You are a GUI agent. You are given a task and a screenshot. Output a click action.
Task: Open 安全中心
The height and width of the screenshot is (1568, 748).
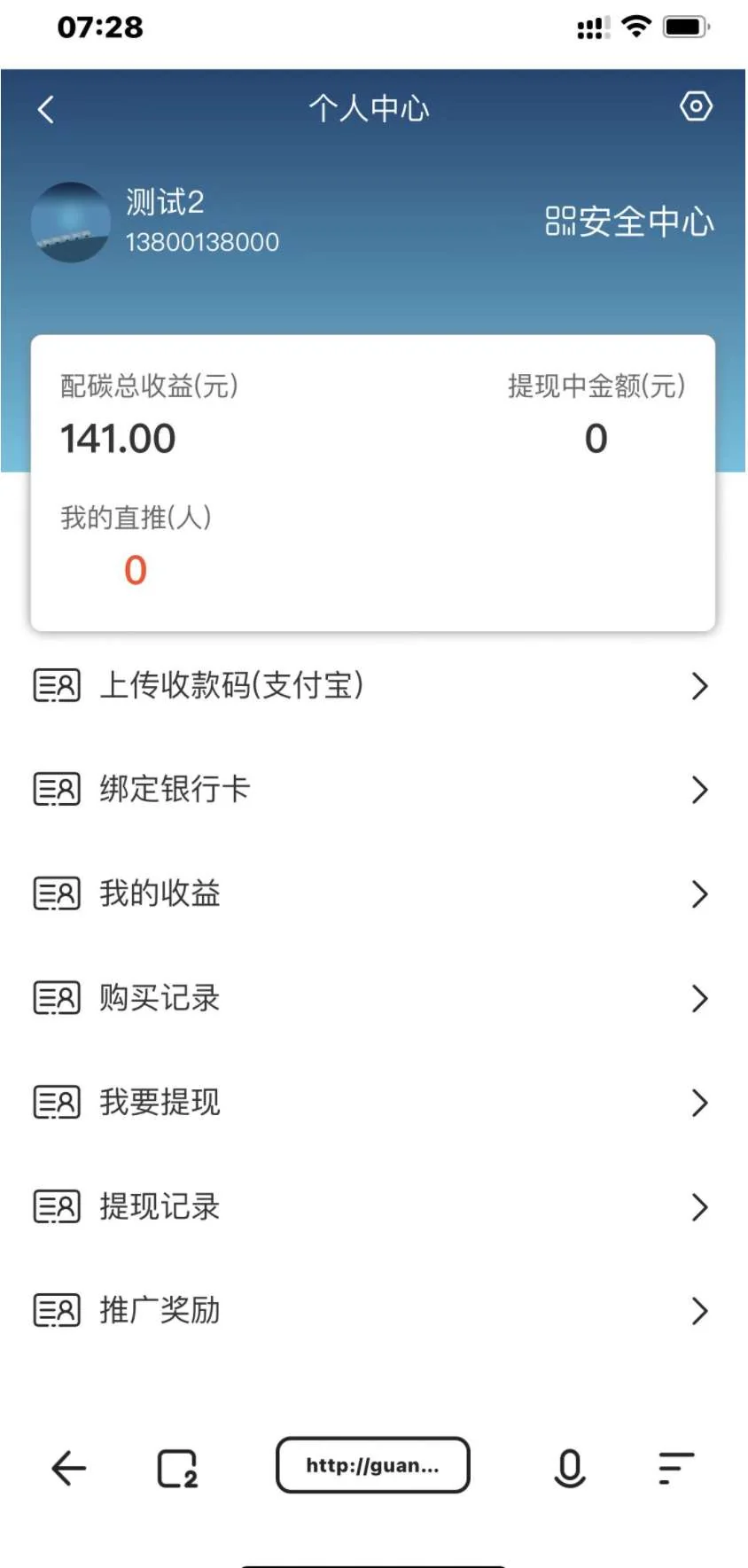[629, 222]
